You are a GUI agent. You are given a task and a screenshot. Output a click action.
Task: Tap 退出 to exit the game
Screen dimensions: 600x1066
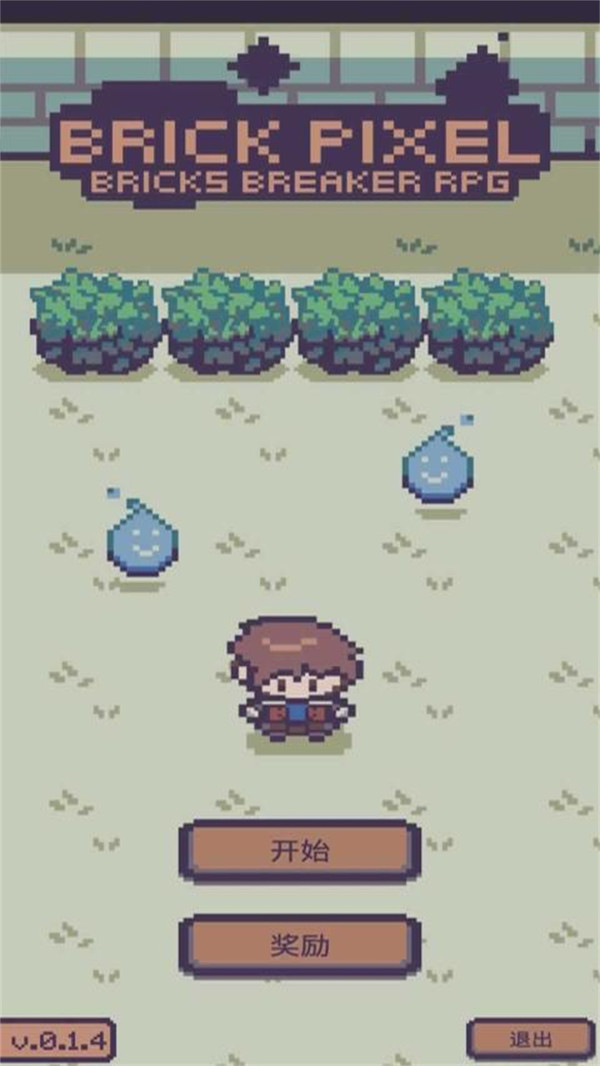click(530, 1039)
